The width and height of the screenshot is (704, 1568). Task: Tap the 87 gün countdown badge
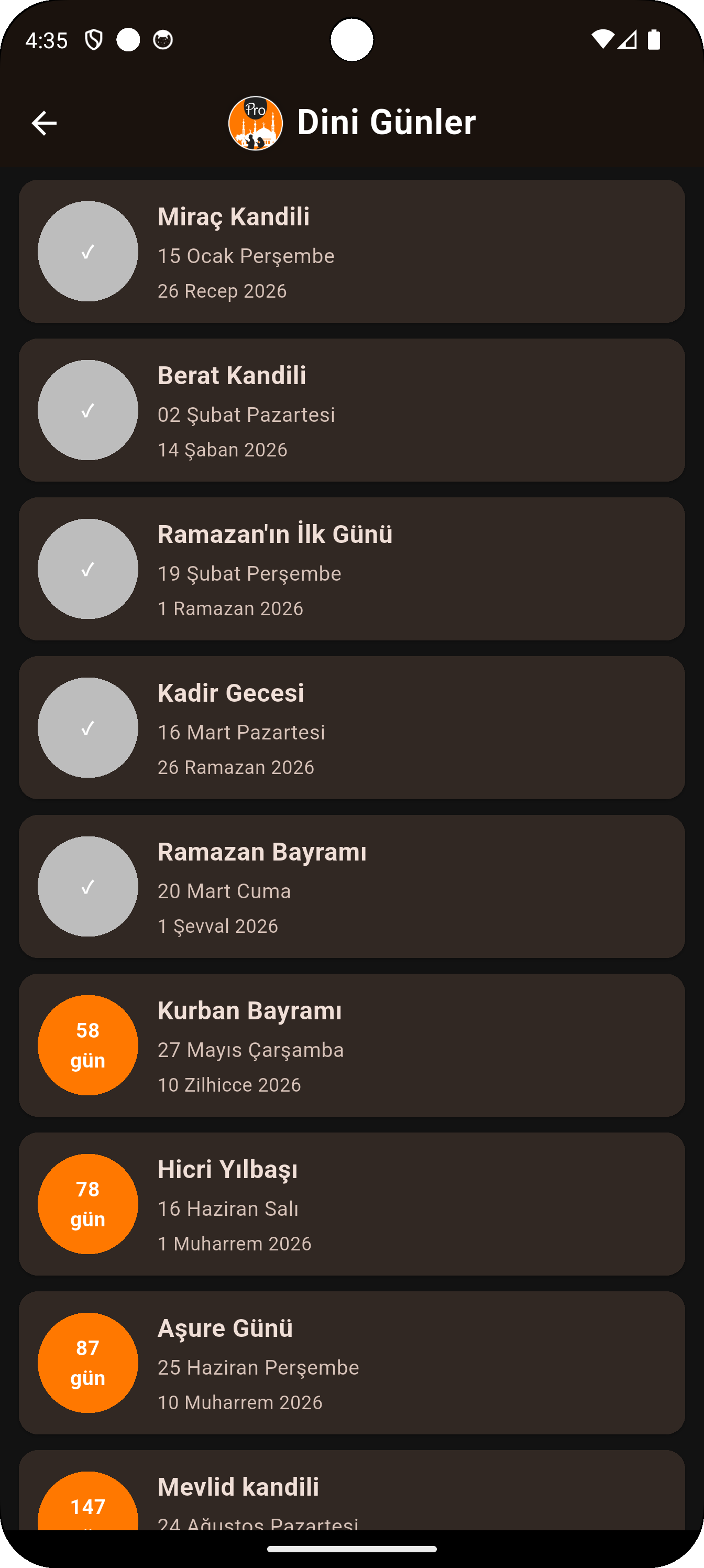coord(87,1364)
